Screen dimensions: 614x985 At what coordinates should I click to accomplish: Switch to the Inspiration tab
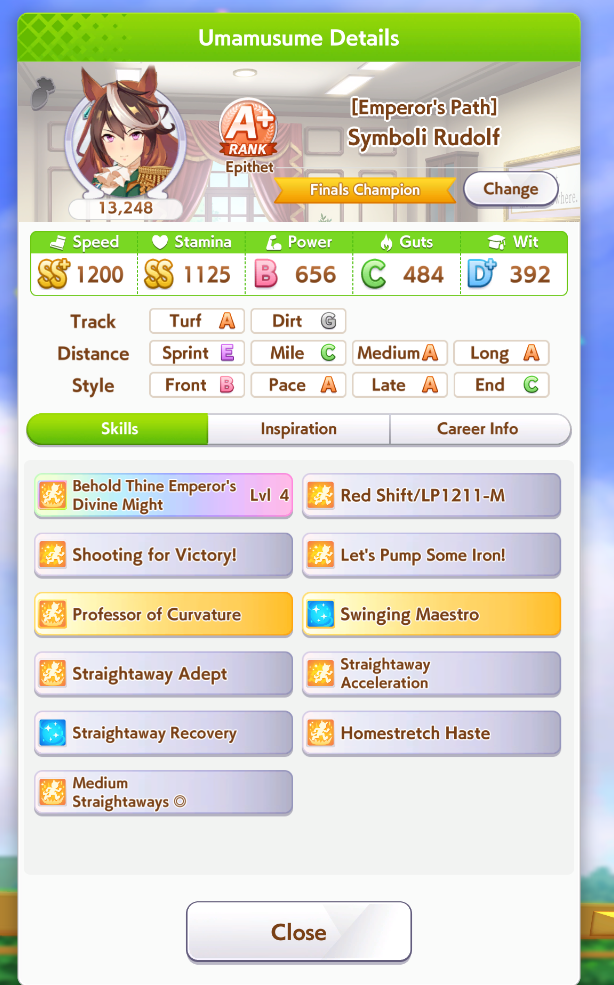click(x=298, y=429)
